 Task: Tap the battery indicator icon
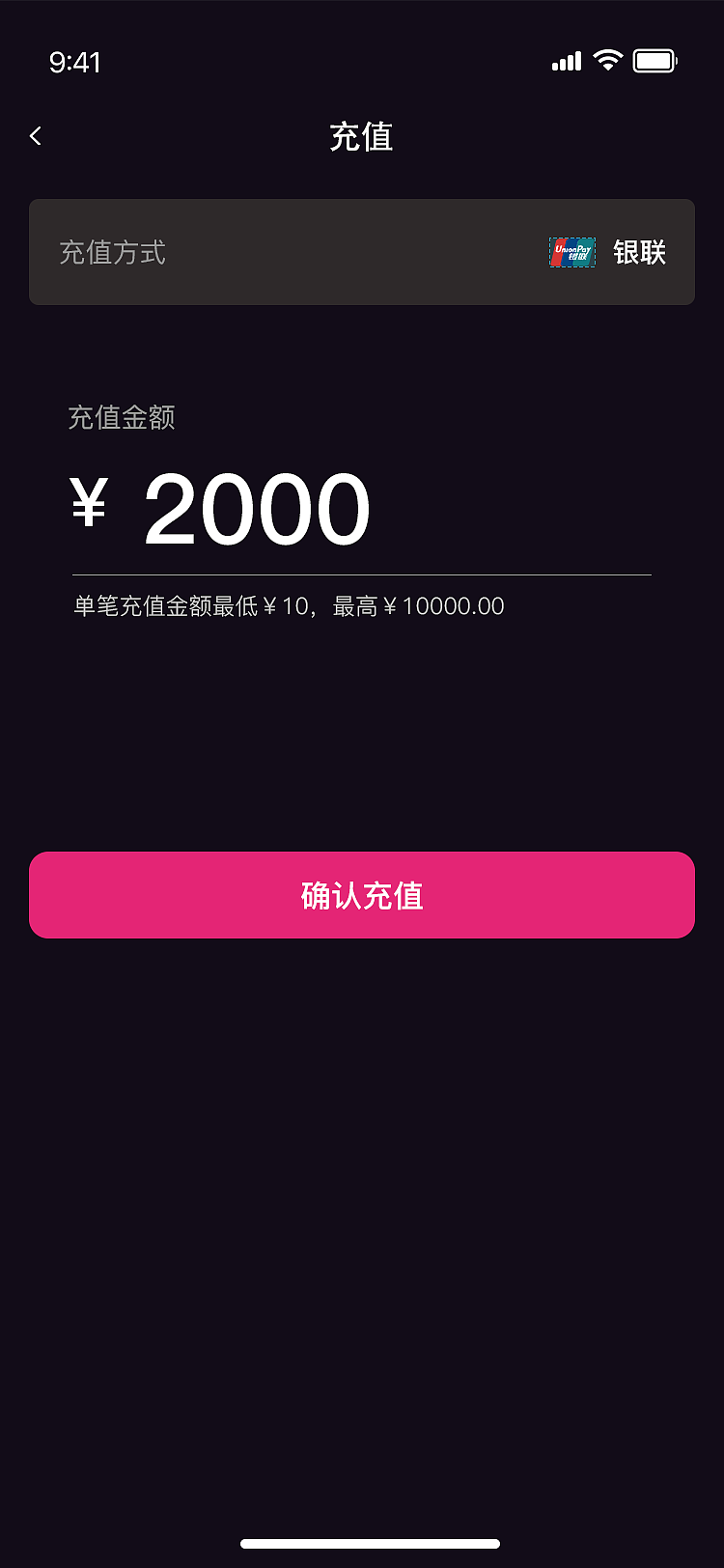tap(654, 60)
